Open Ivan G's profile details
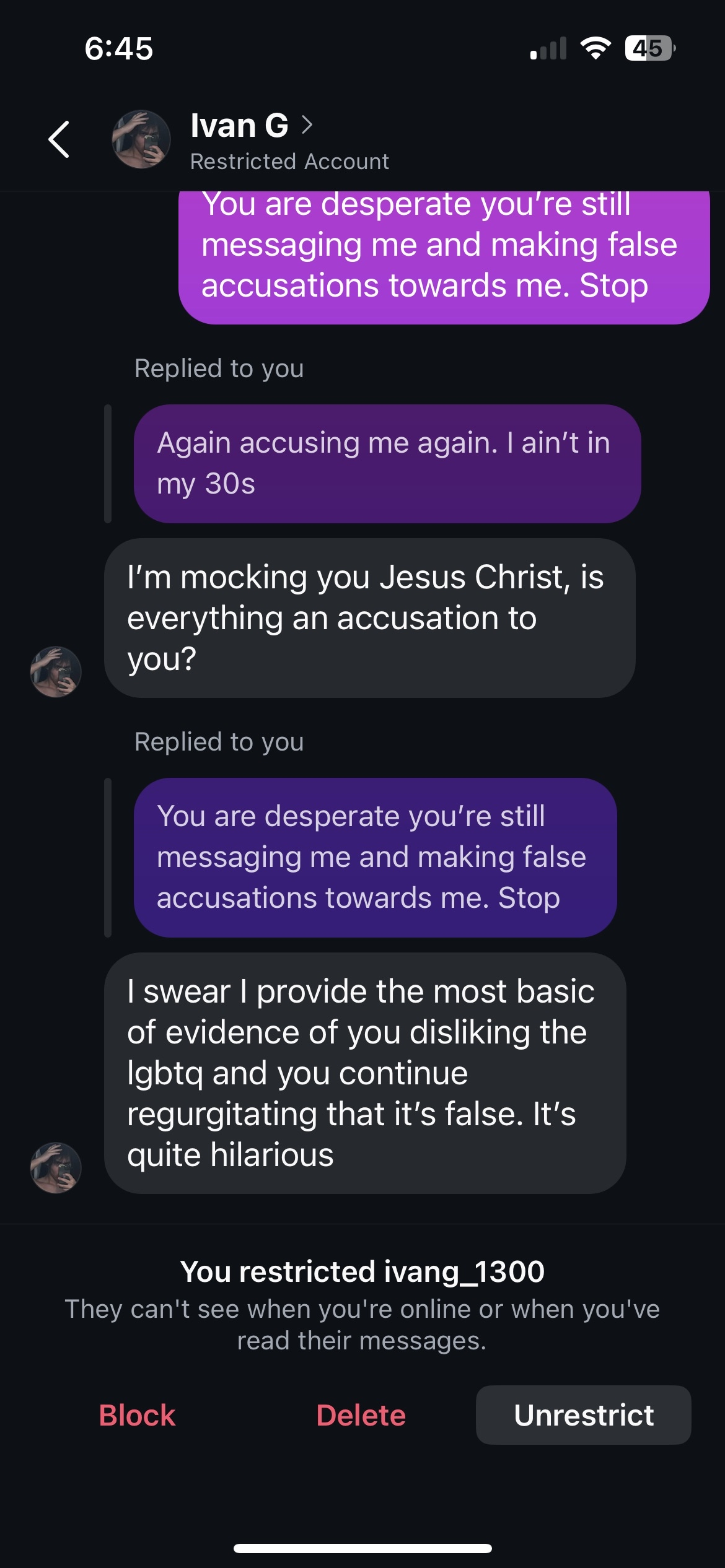 coord(251,126)
